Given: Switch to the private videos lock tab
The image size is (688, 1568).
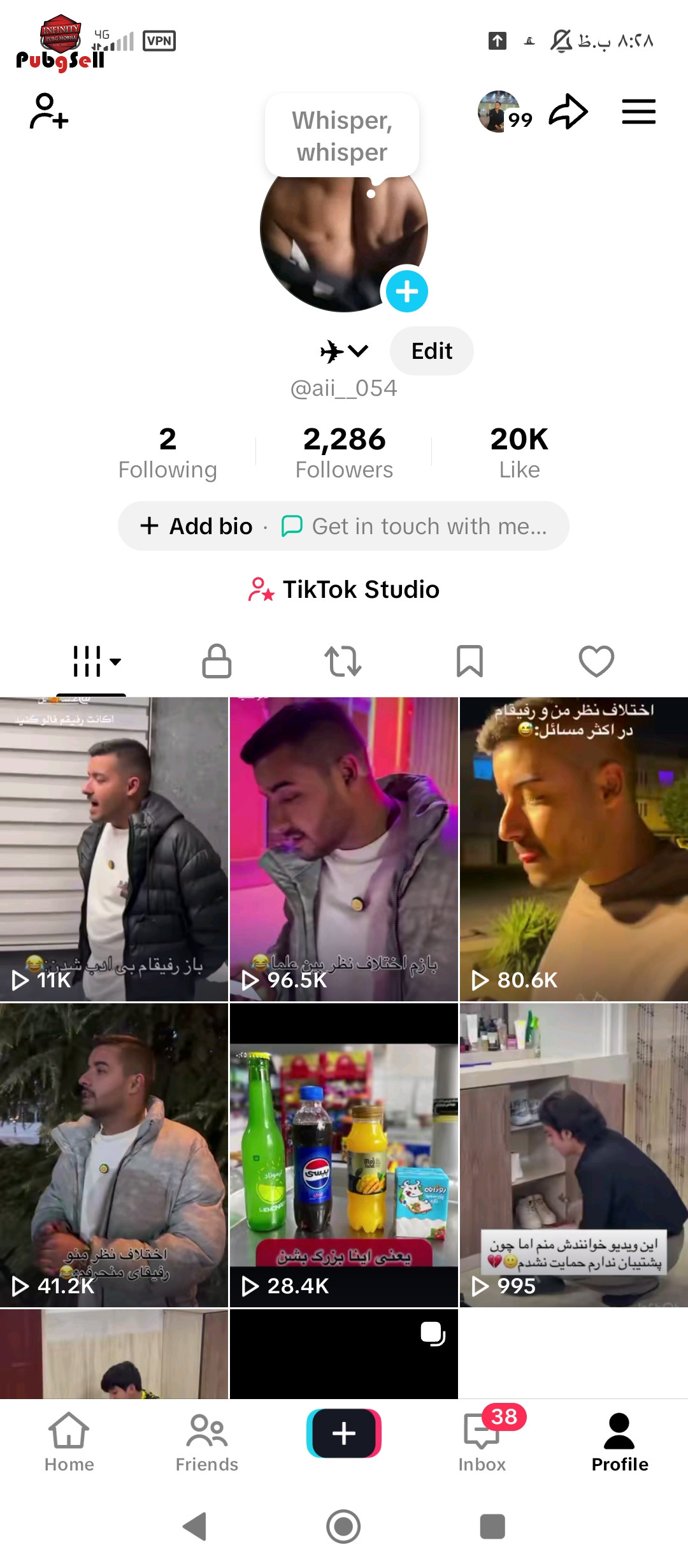Looking at the screenshot, I should (217, 661).
